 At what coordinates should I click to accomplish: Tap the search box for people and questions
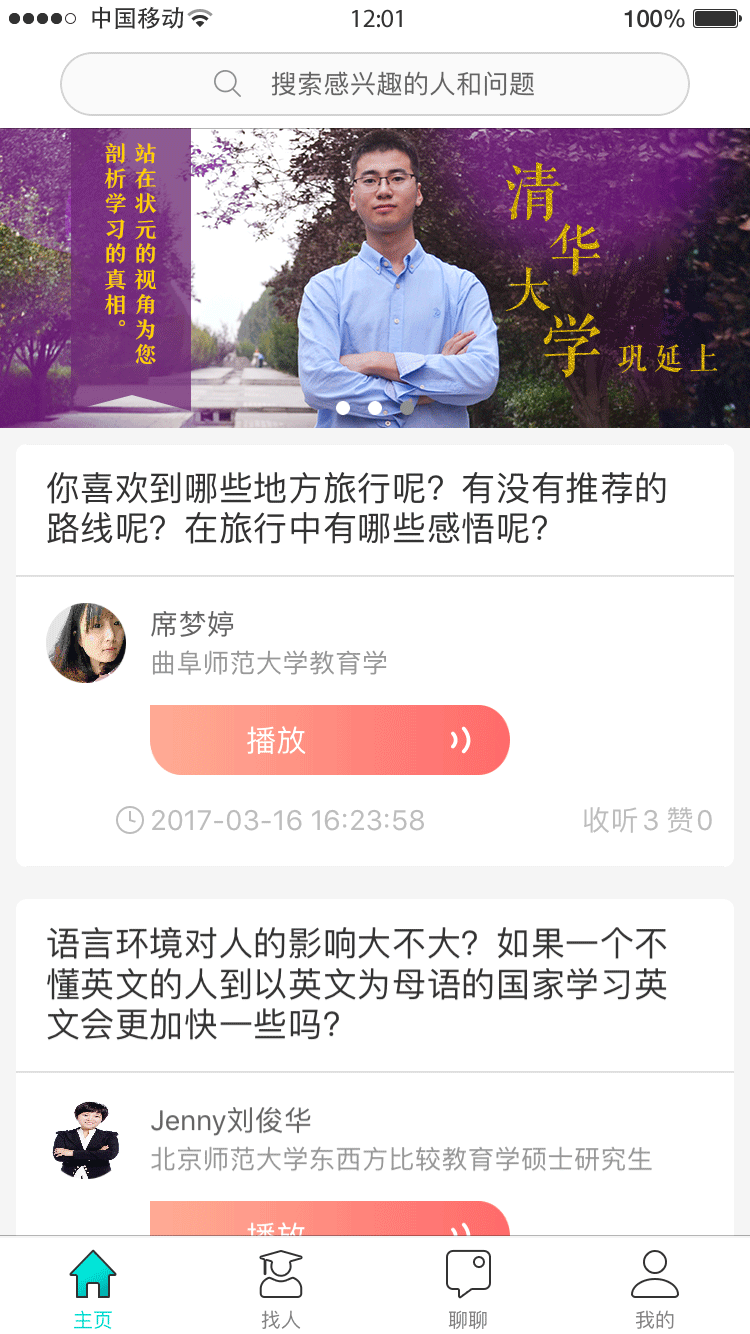click(x=375, y=84)
